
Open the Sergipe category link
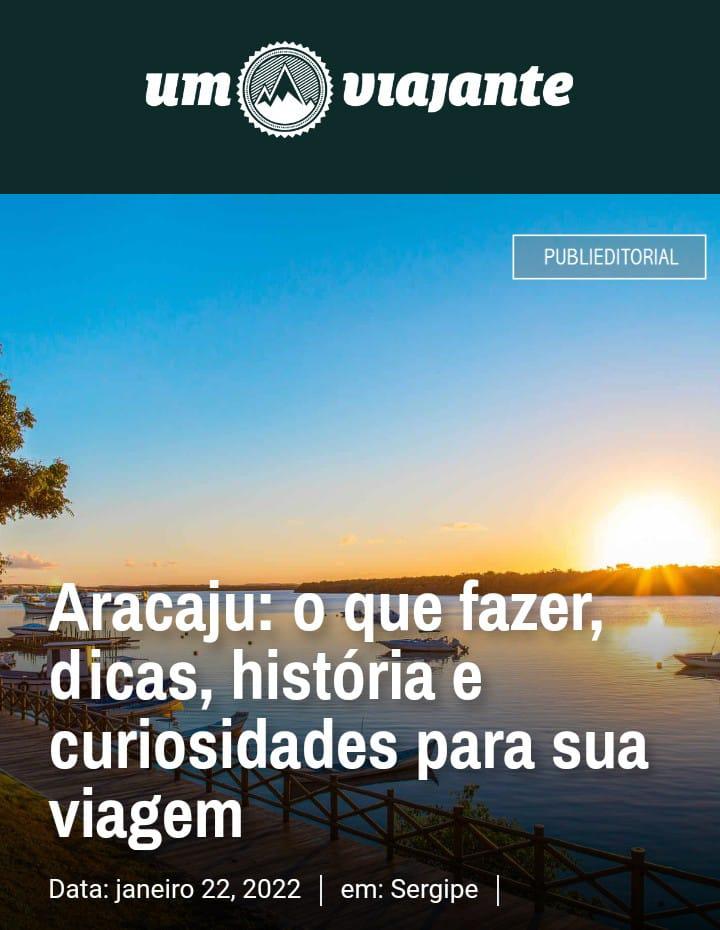tap(434, 889)
